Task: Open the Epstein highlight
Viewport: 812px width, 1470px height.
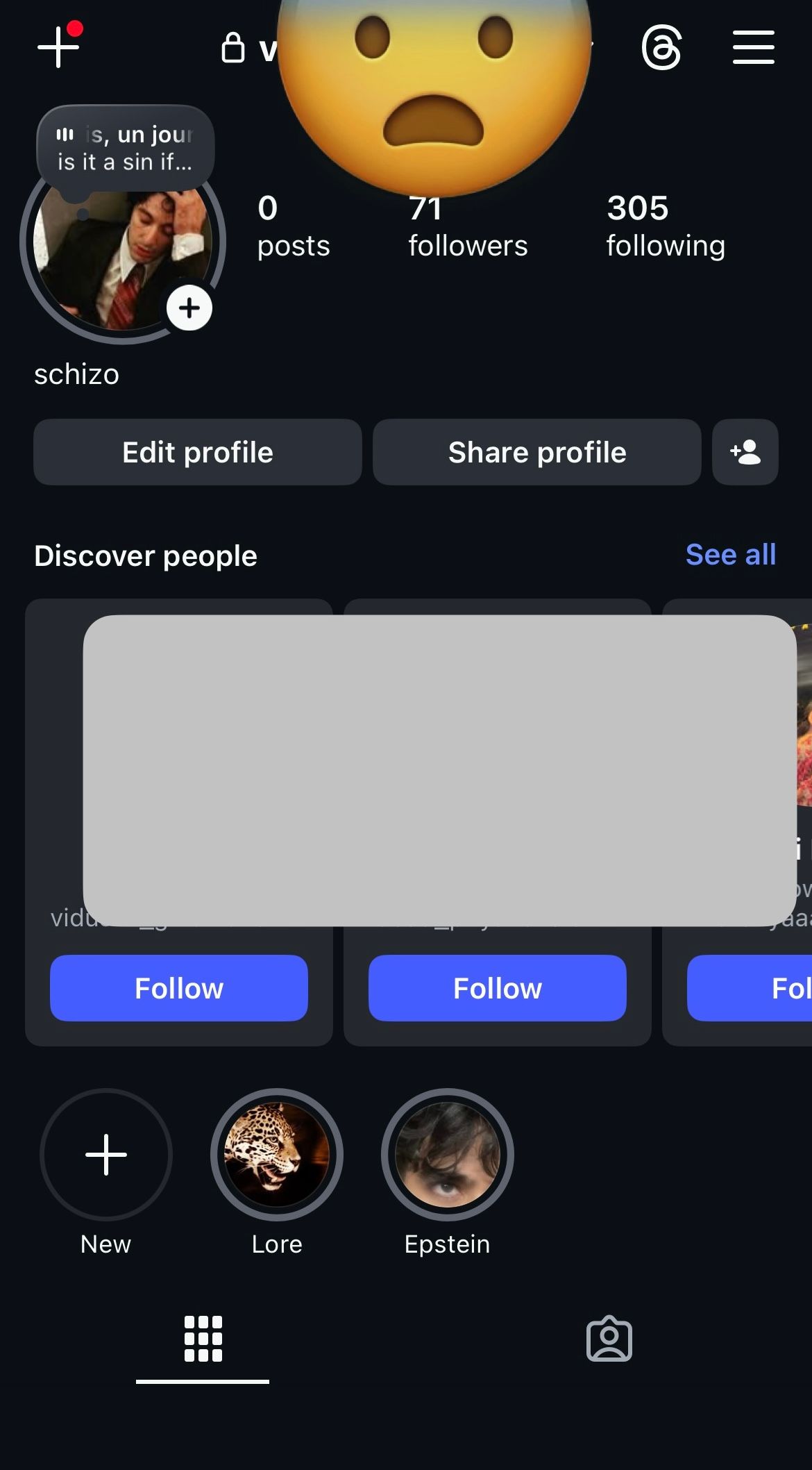Action: (448, 1155)
